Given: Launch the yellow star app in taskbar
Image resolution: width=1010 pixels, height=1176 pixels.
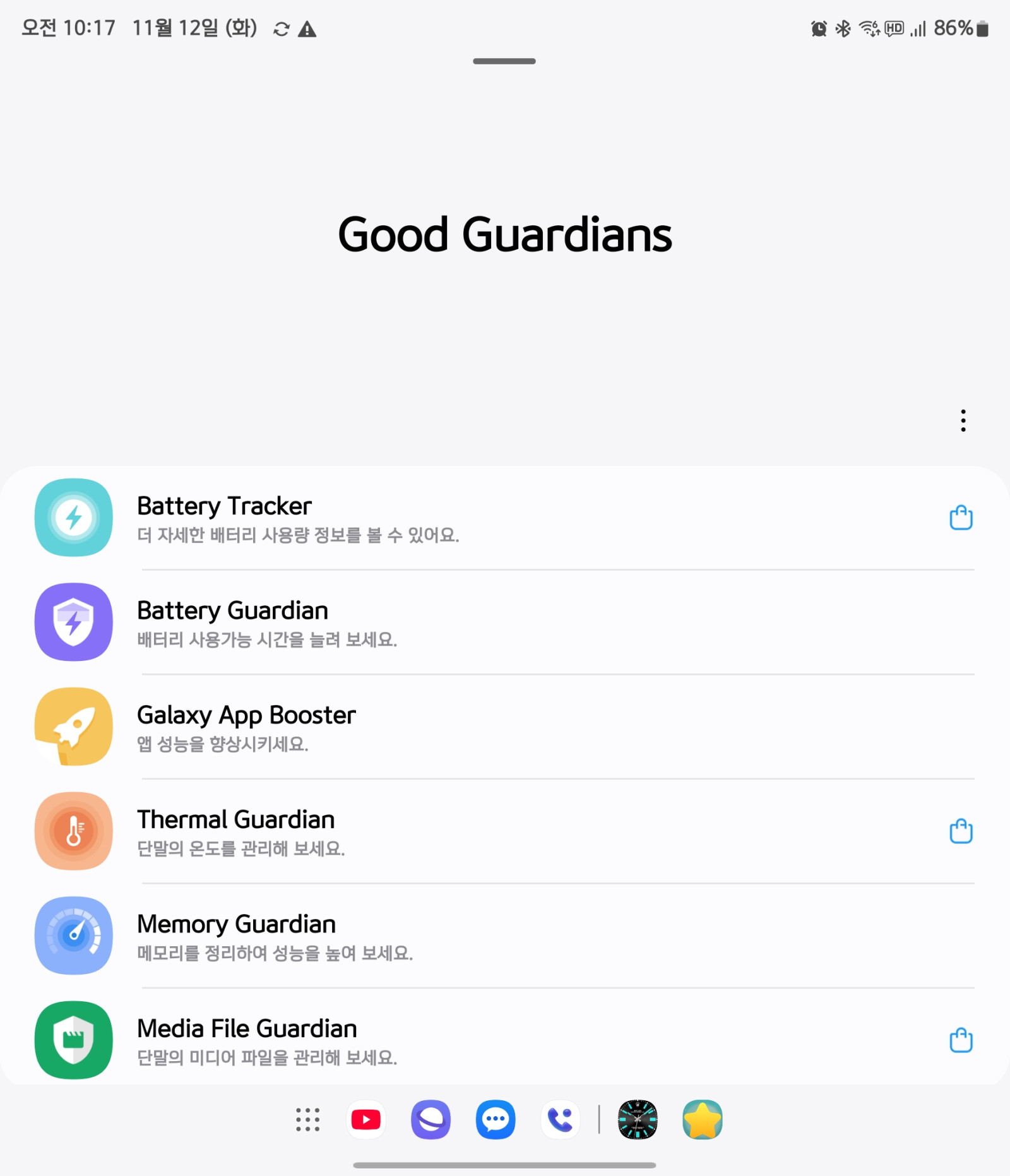Looking at the screenshot, I should 703,1120.
